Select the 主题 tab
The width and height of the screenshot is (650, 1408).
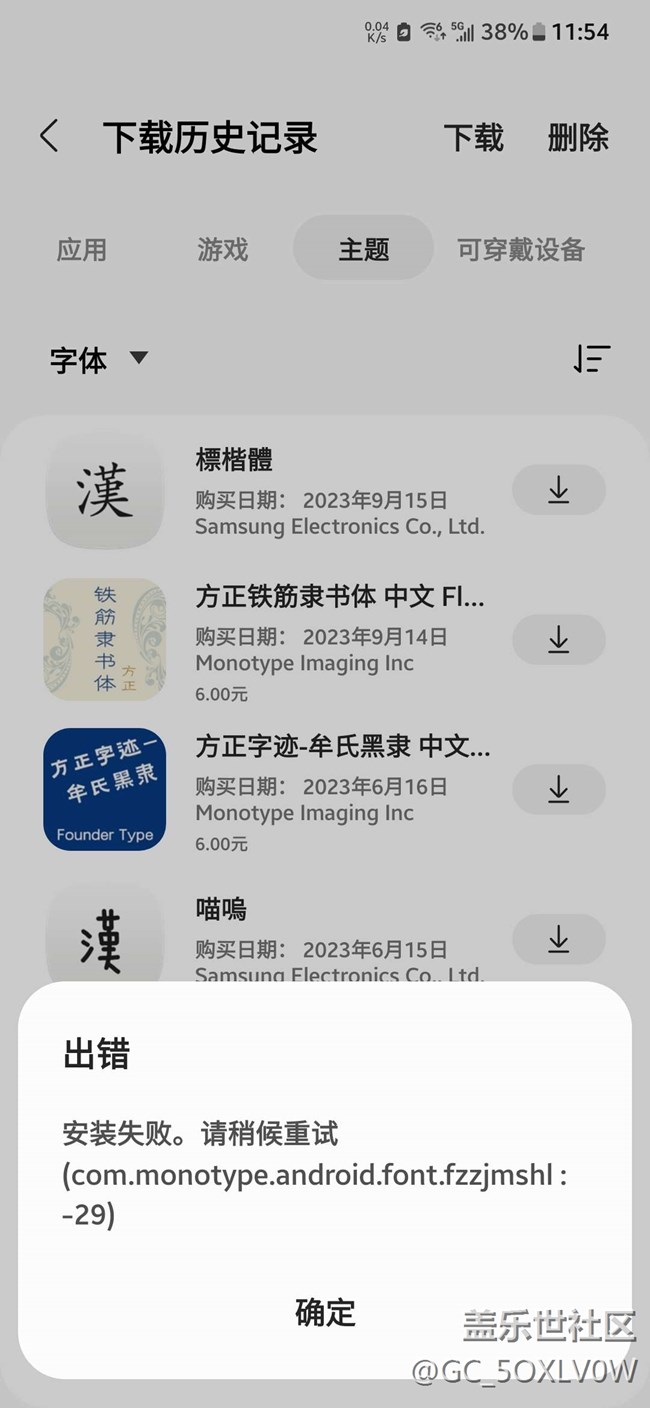(363, 249)
